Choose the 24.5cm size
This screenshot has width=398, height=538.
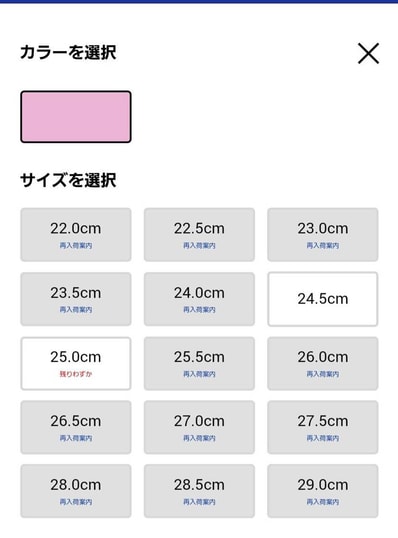pyautogui.click(x=323, y=299)
